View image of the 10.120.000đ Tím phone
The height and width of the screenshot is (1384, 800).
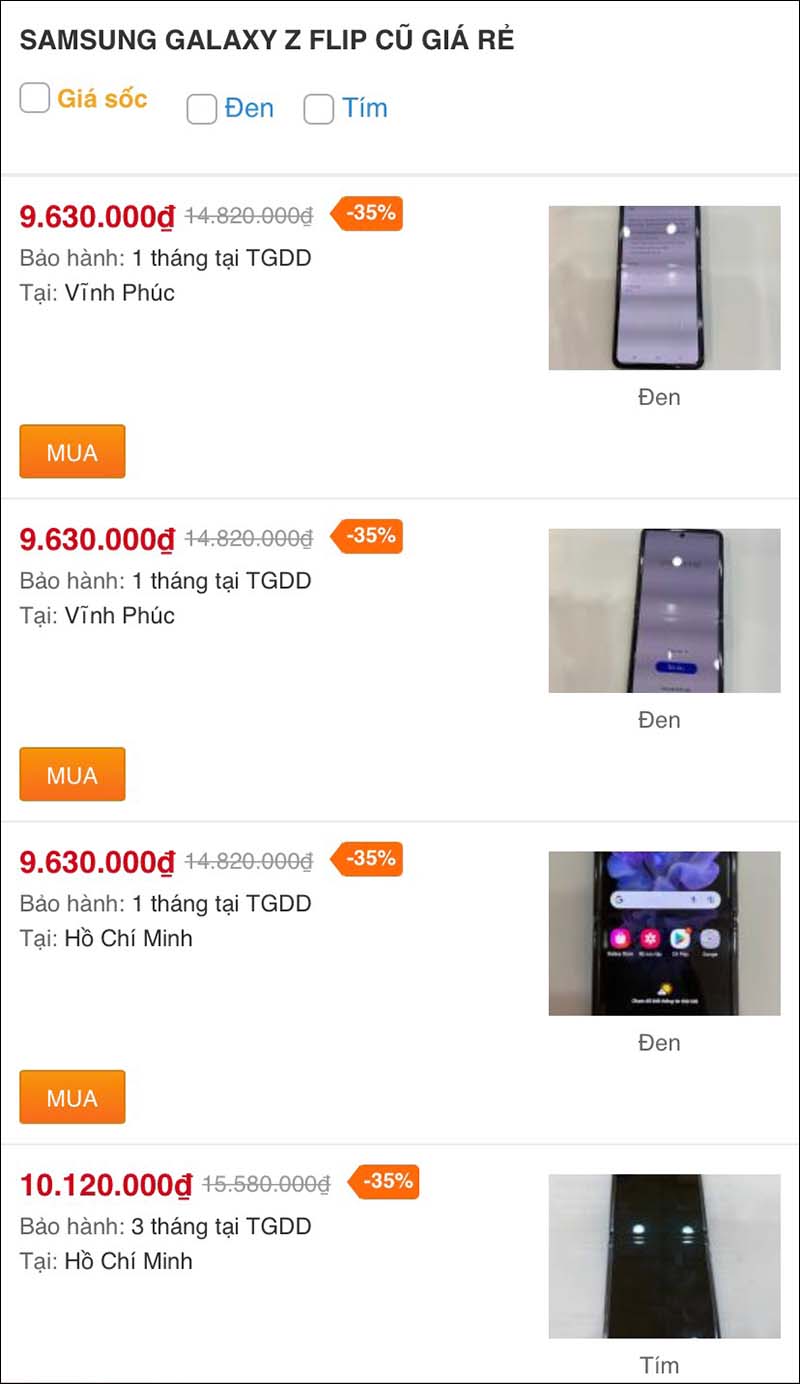click(x=664, y=1256)
